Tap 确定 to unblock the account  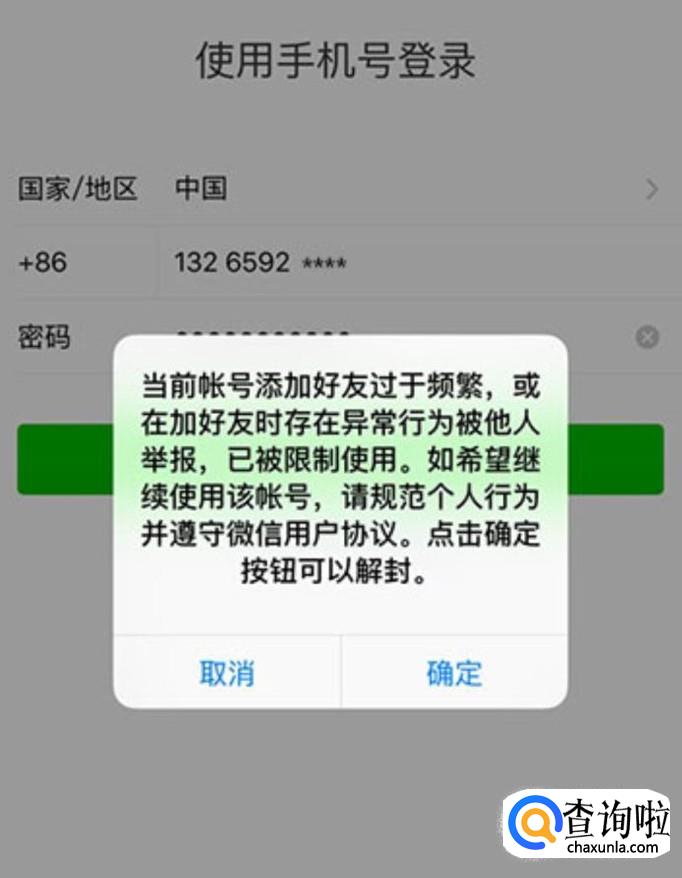coord(454,673)
